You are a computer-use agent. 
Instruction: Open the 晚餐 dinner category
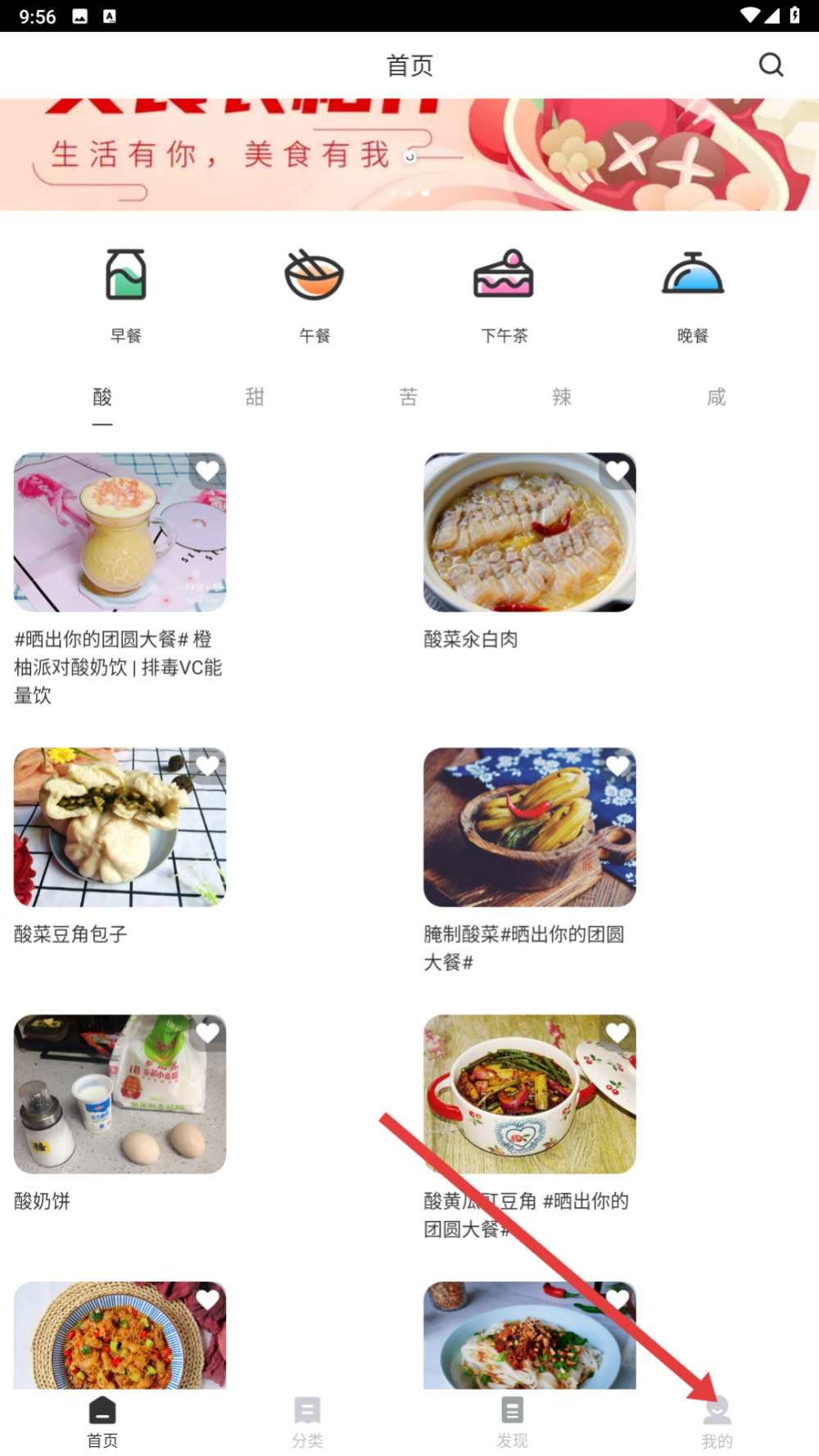(x=693, y=291)
